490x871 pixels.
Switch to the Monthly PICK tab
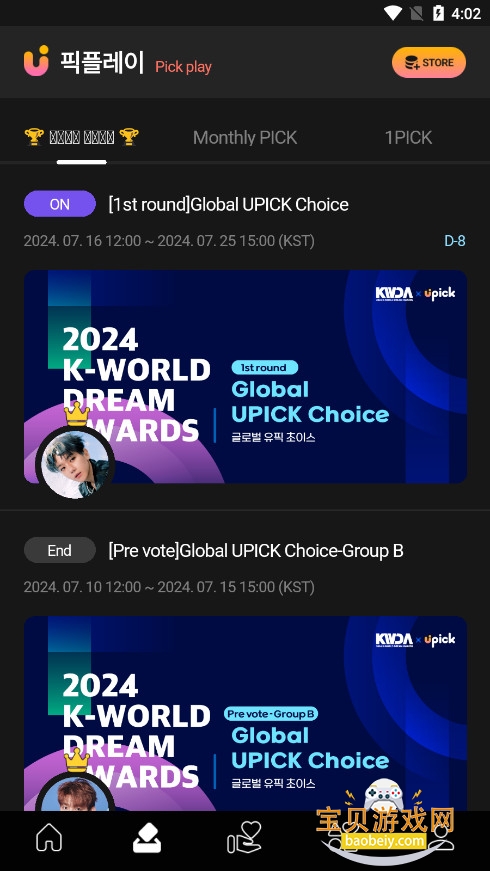(245, 137)
